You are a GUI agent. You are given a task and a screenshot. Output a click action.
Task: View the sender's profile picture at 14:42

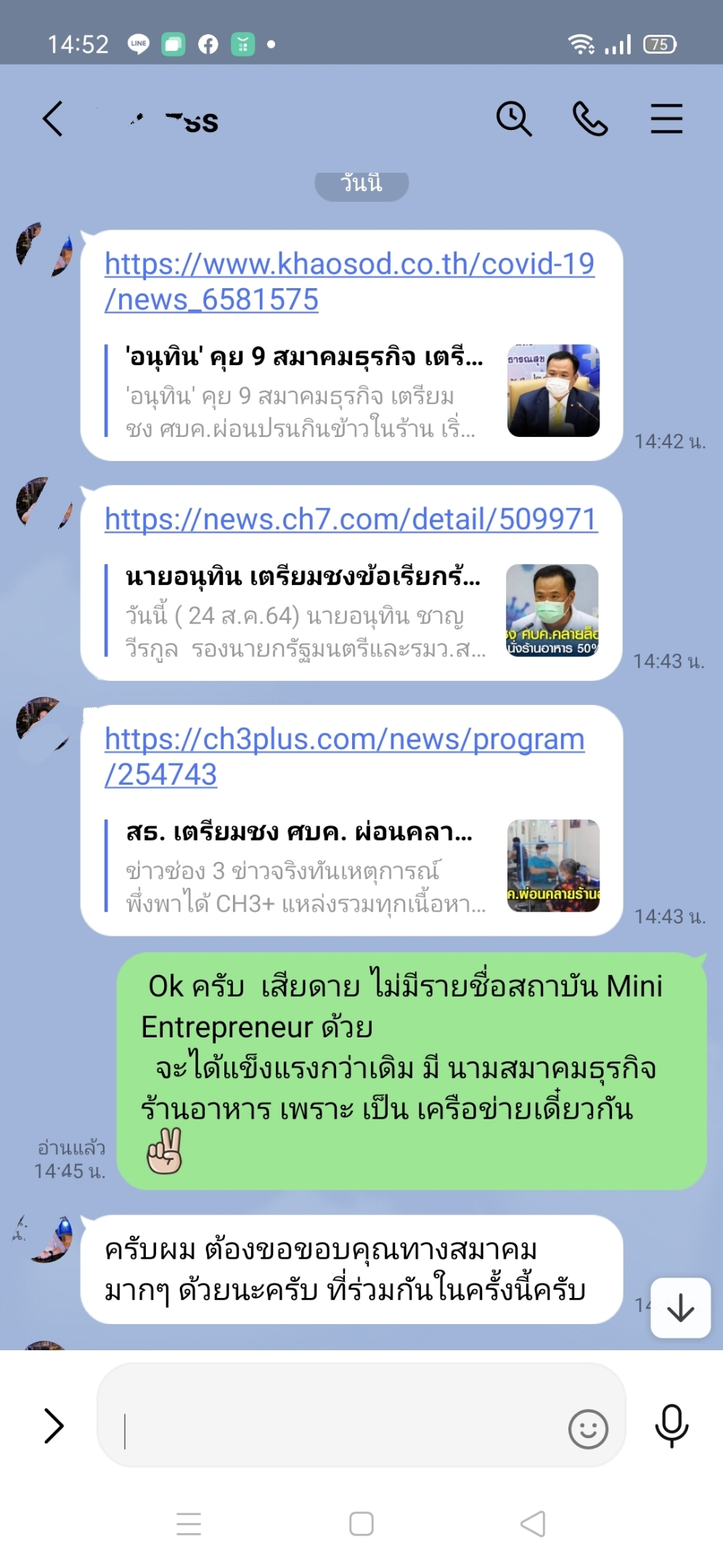[44, 249]
